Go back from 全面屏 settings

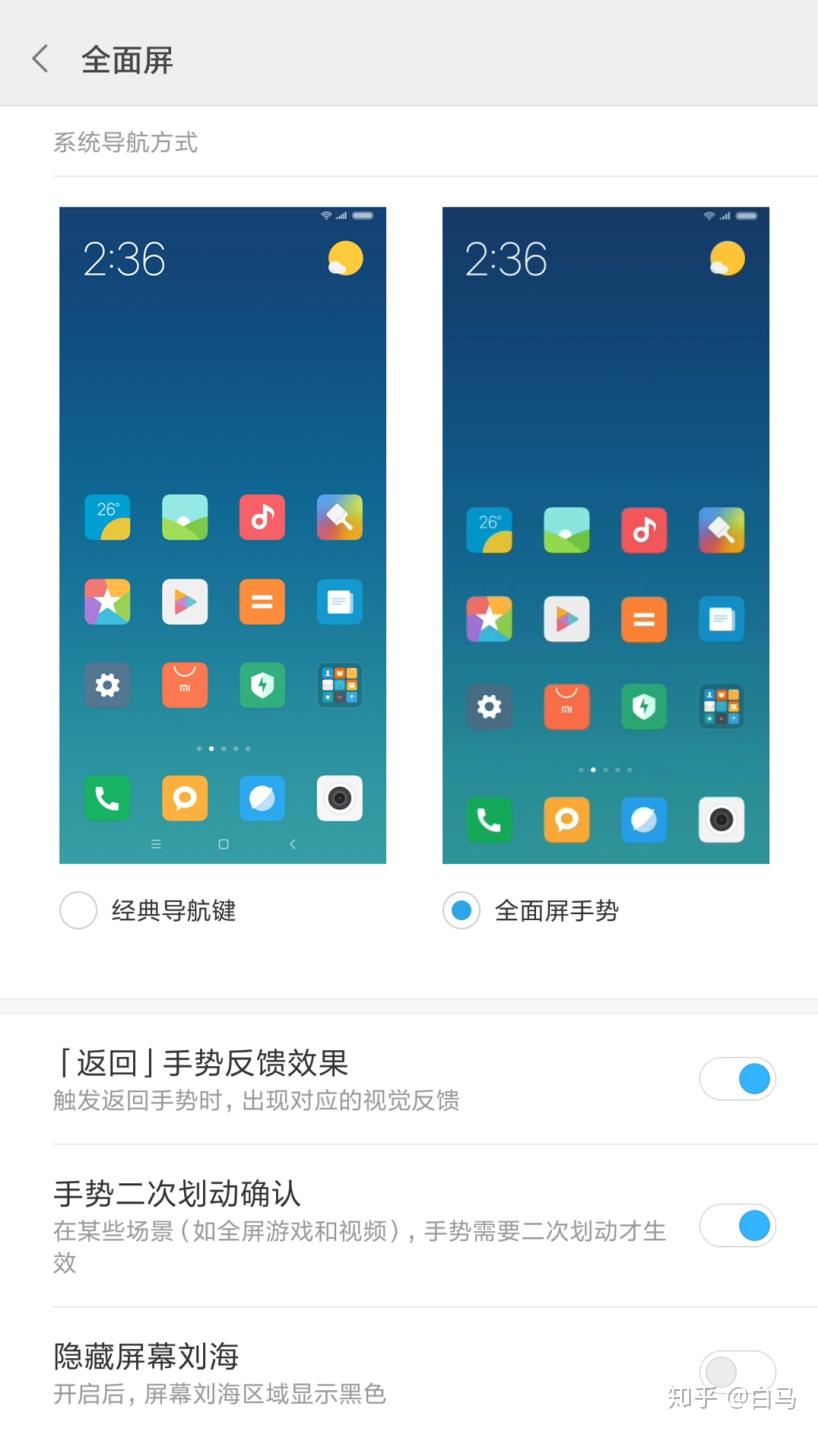40,59
